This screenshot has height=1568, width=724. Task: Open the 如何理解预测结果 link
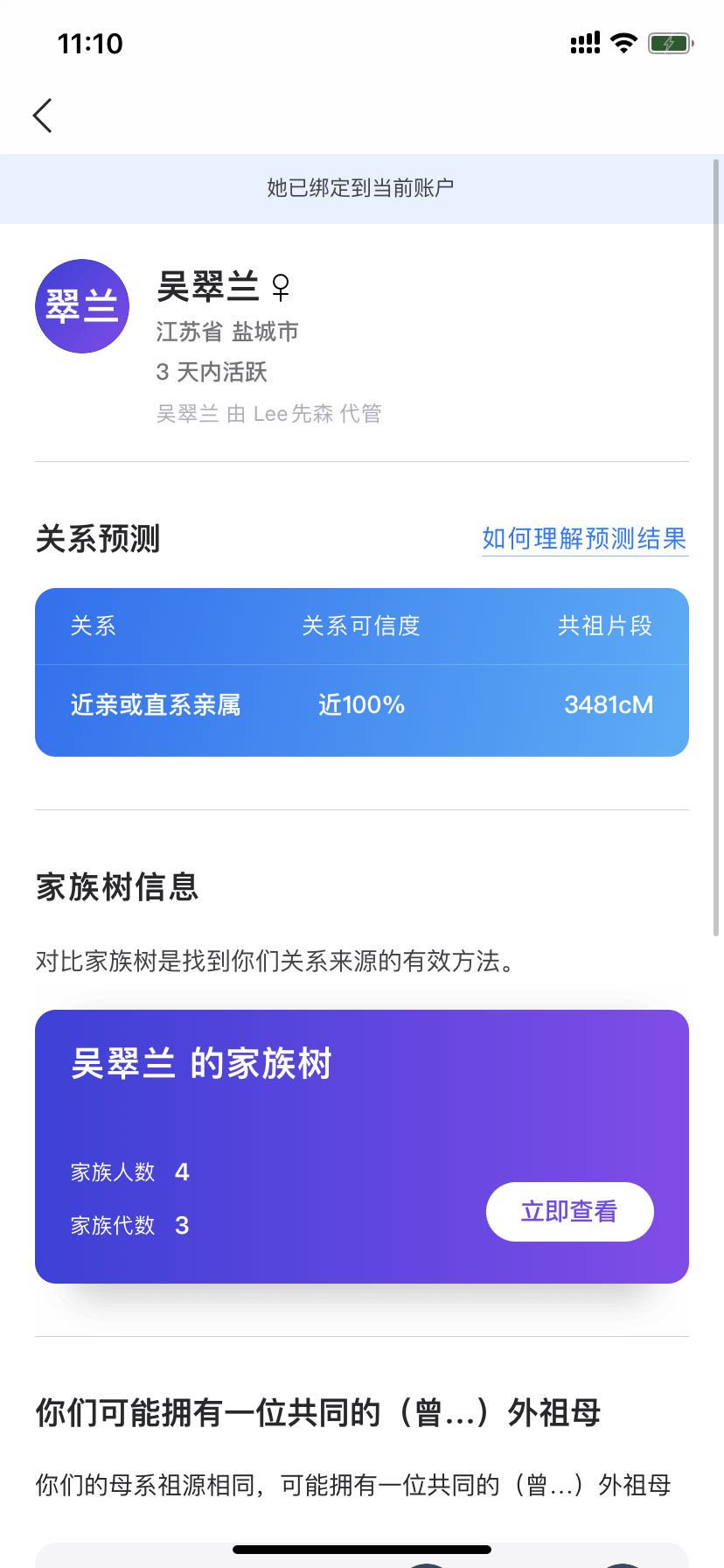[584, 538]
